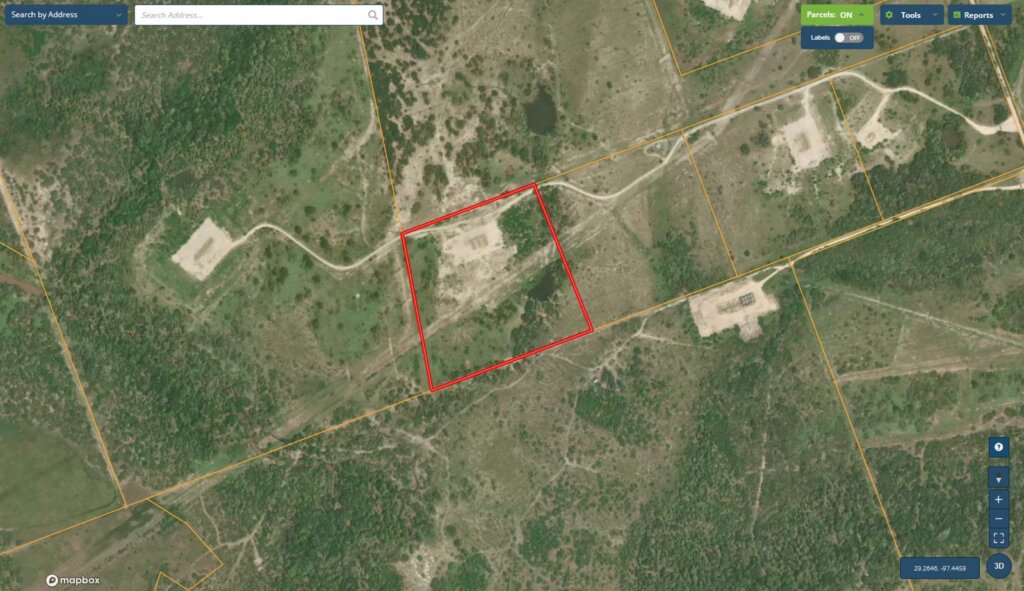Open the Reports menu
1024x591 pixels.
click(979, 15)
